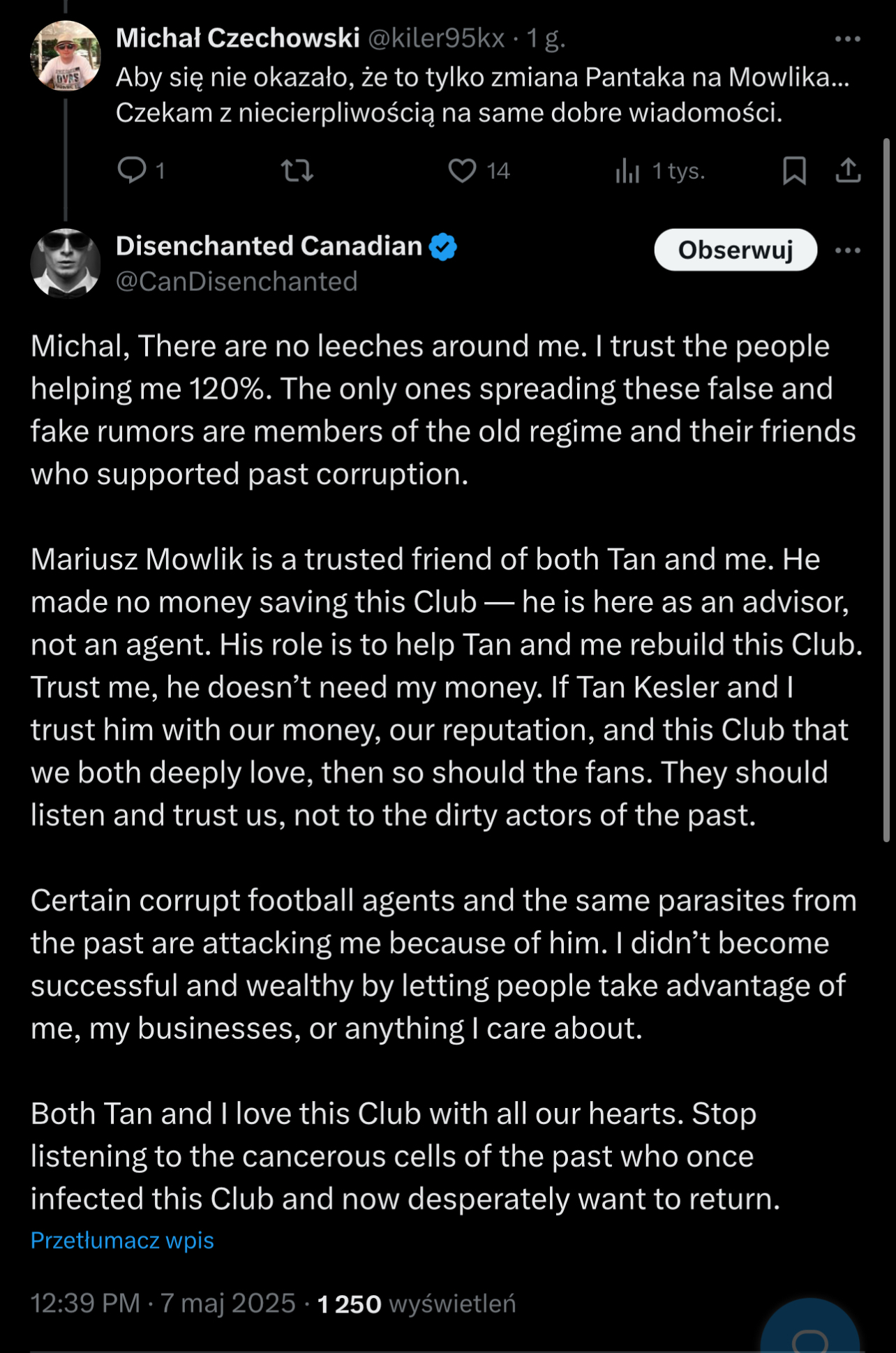Reply to Michał Czechowski's post
The width and height of the screenshot is (896, 1353).
tap(132, 170)
